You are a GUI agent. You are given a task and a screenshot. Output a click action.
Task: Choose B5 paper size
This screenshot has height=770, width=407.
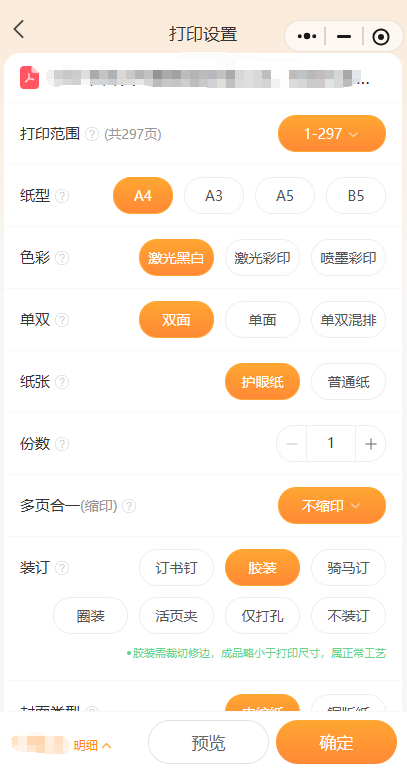(x=356, y=195)
